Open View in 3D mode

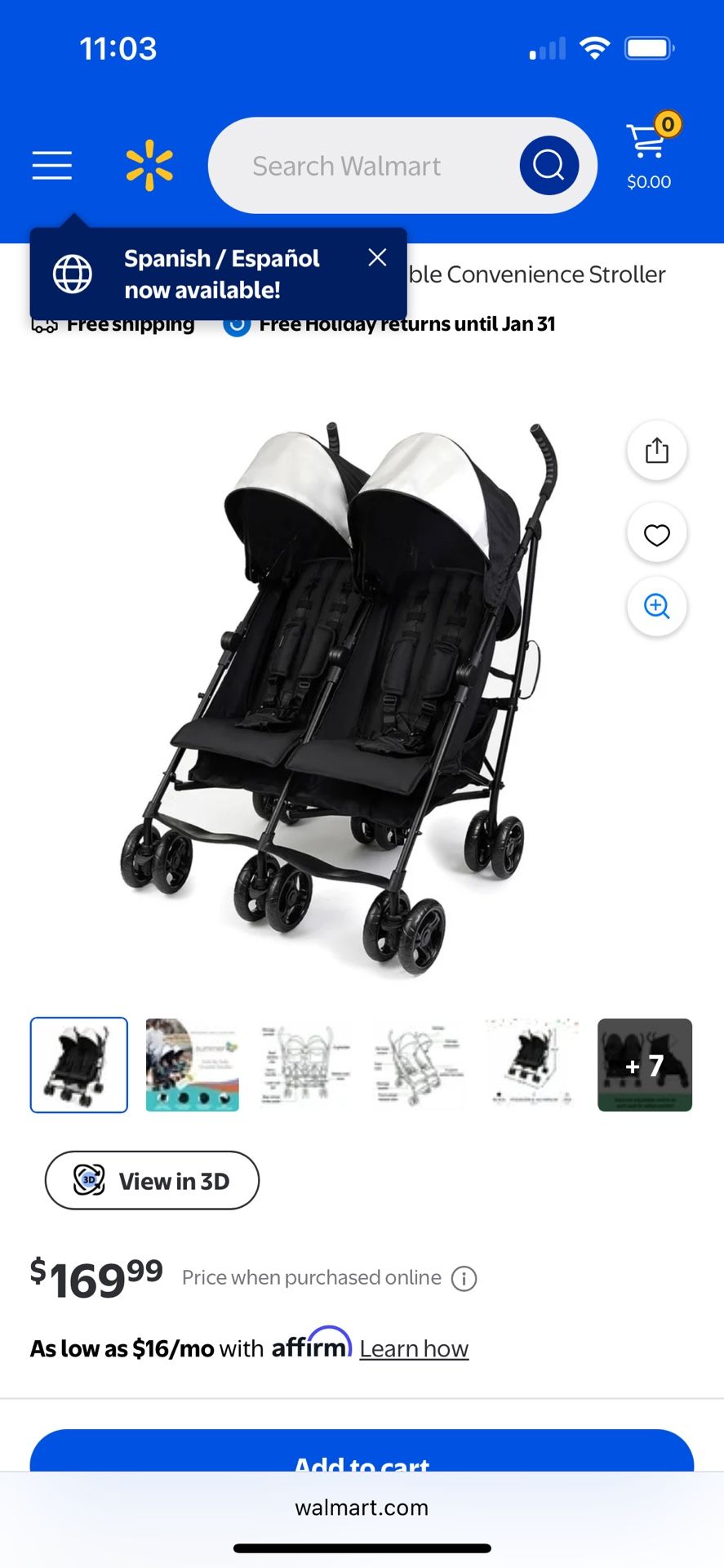click(152, 1180)
